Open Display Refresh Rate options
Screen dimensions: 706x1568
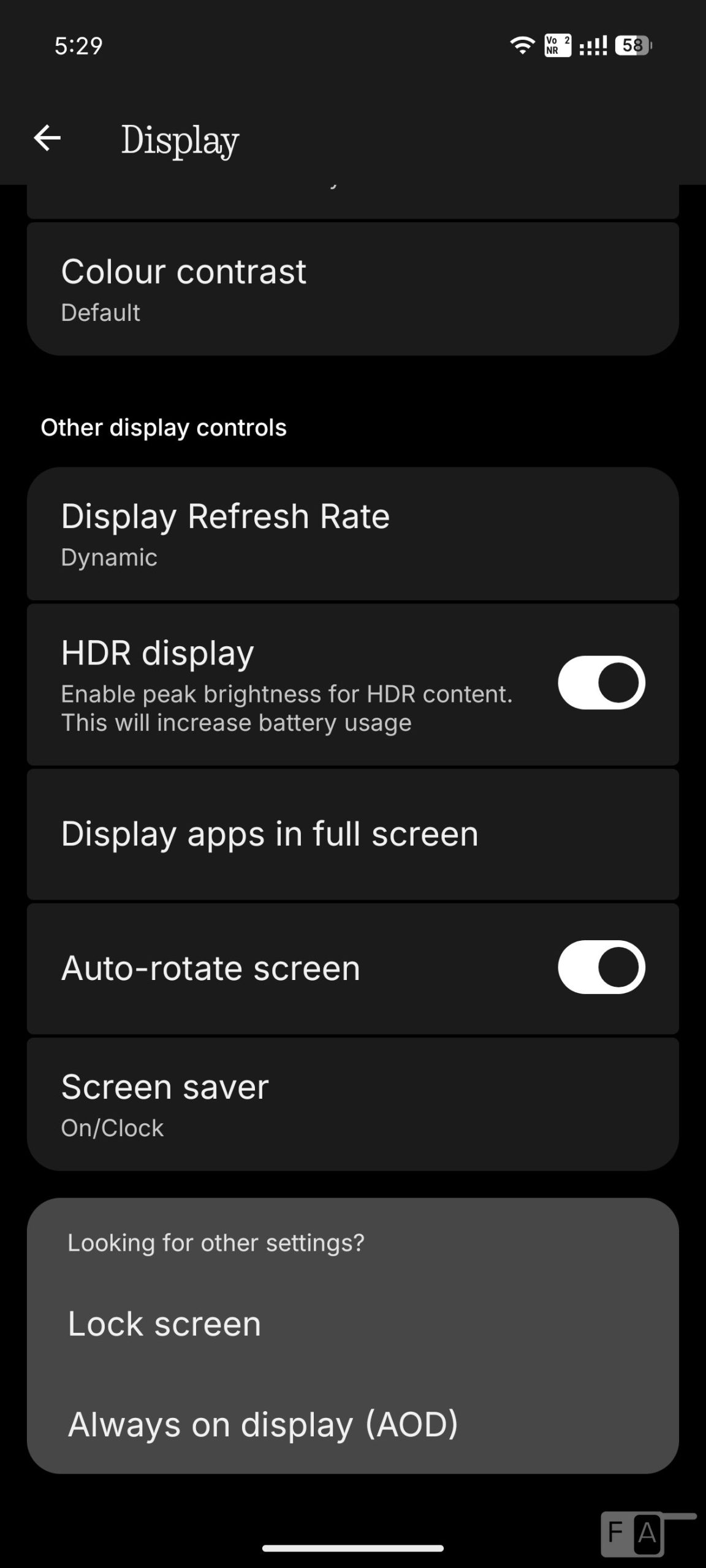coord(352,534)
